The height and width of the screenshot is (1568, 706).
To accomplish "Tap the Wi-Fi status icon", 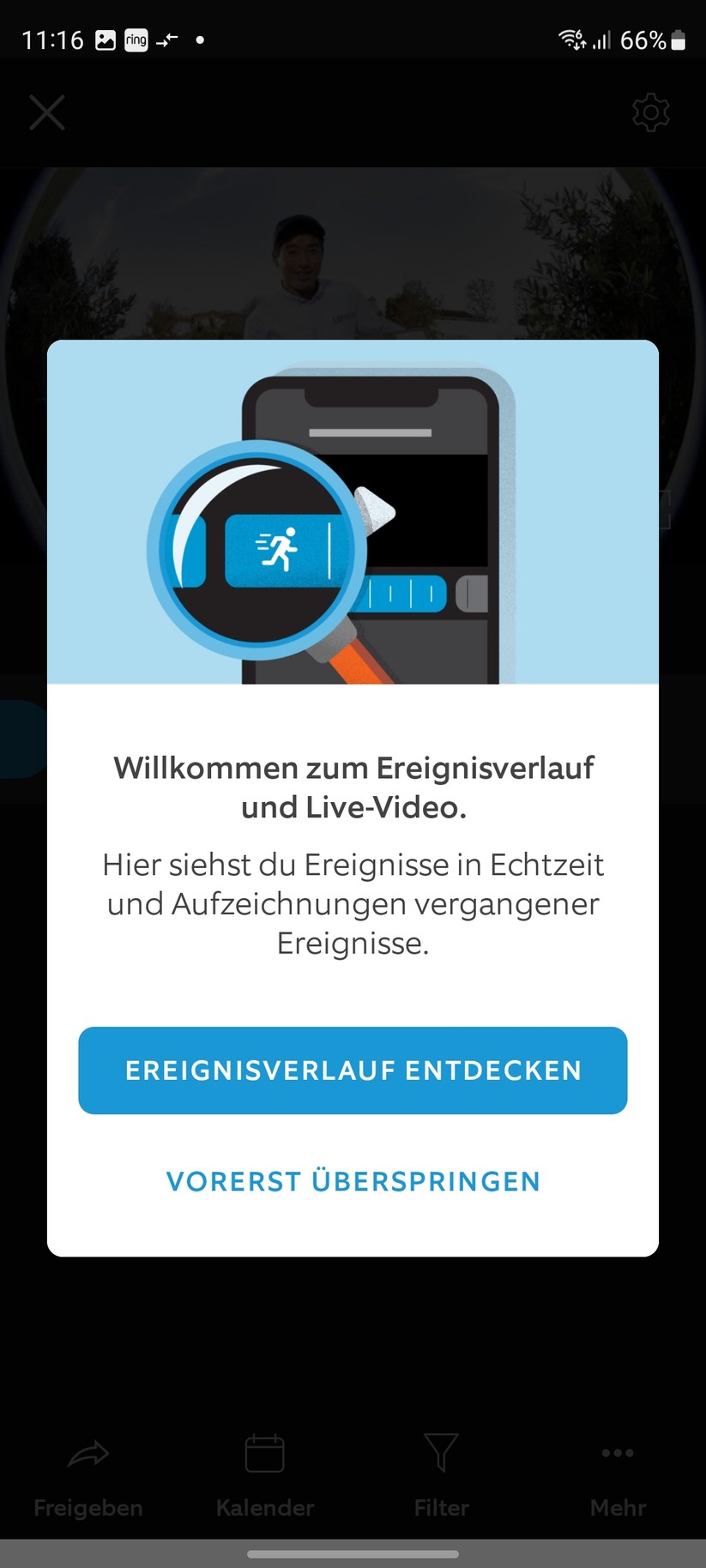I will [x=570, y=39].
